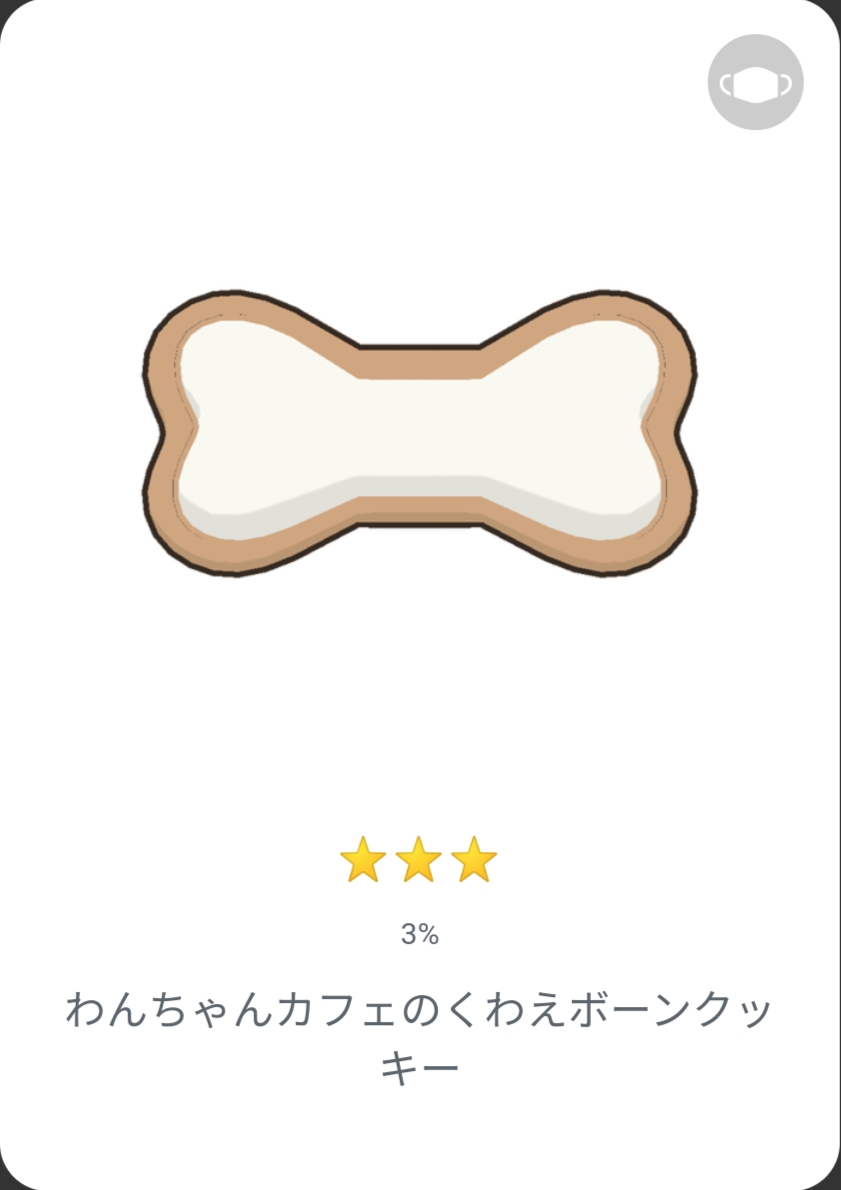The width and height of the screenshot is (841, 1190).
Task: Tap the face mask icon on the item card
Action: coord(755,83)
